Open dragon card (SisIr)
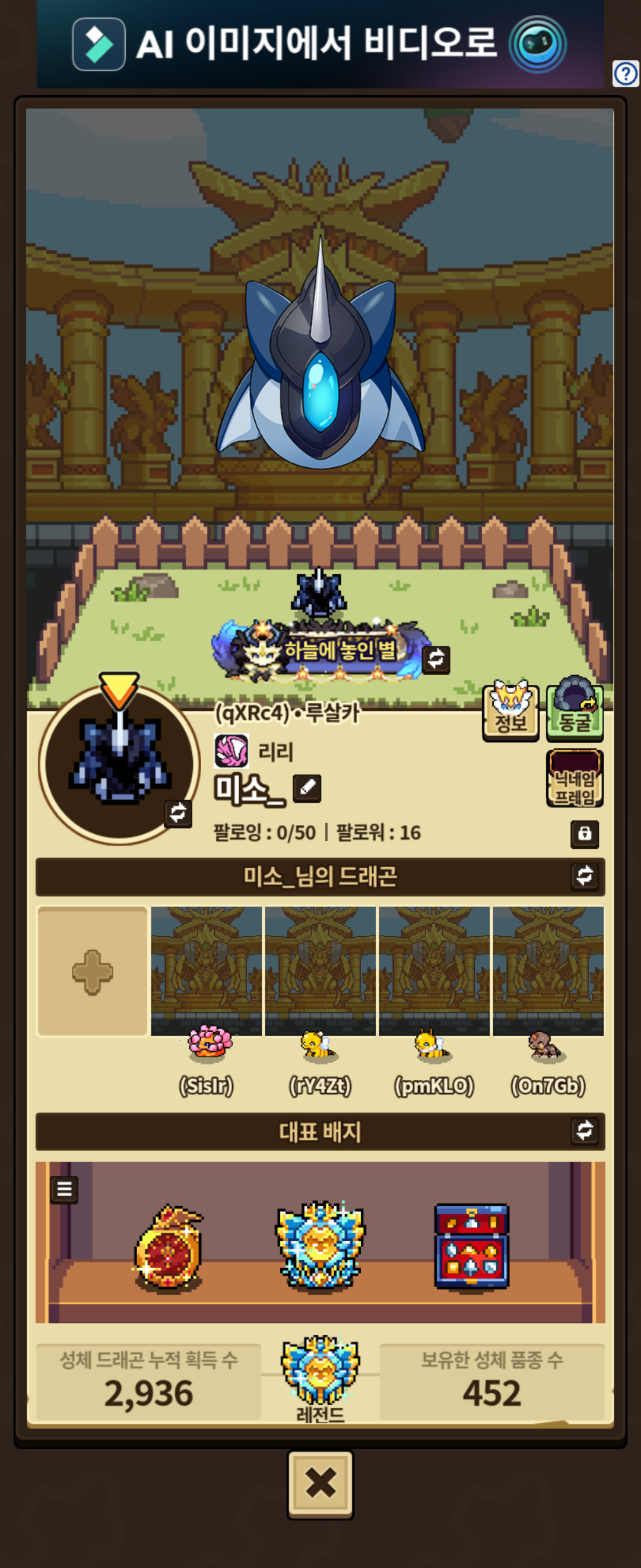This screenshot has width=641, height=1568. click(x=206, y=998)
